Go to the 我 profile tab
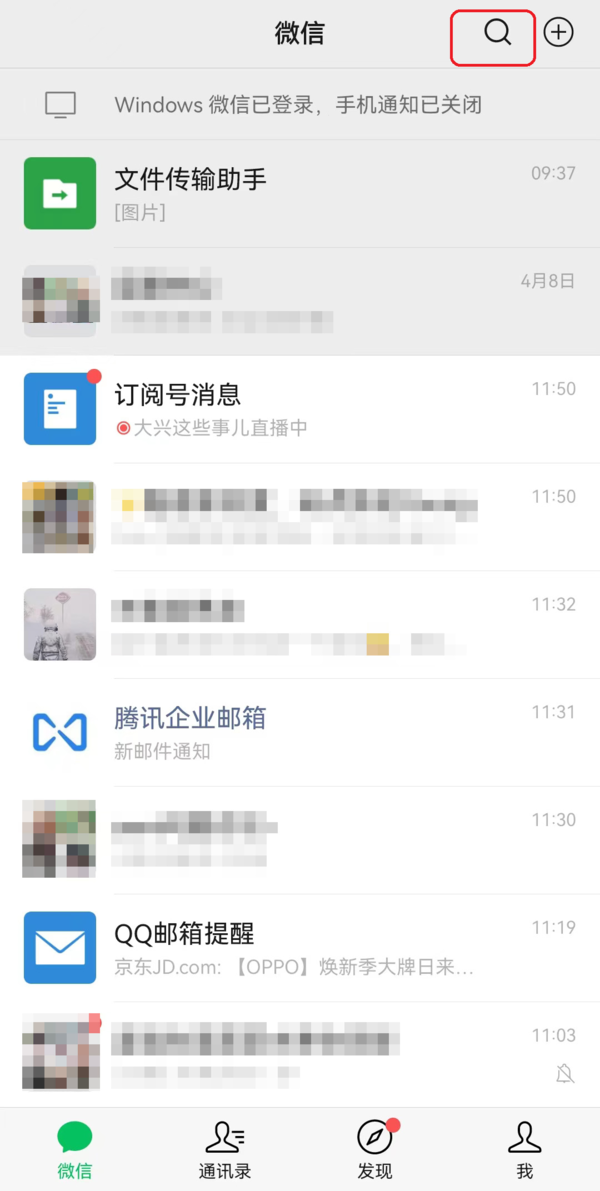 click(524, 1150)
